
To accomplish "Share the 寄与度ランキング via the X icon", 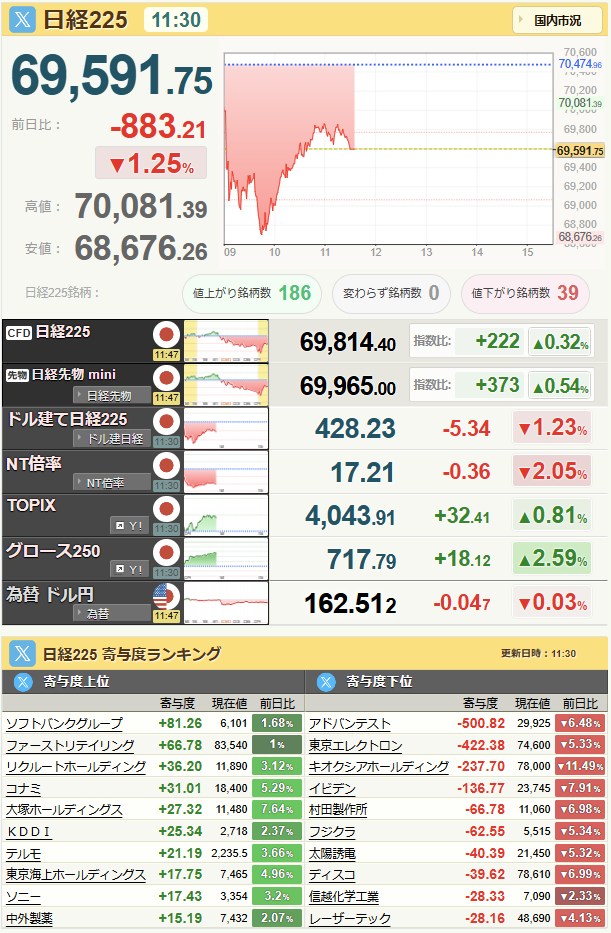I will 22,653.
